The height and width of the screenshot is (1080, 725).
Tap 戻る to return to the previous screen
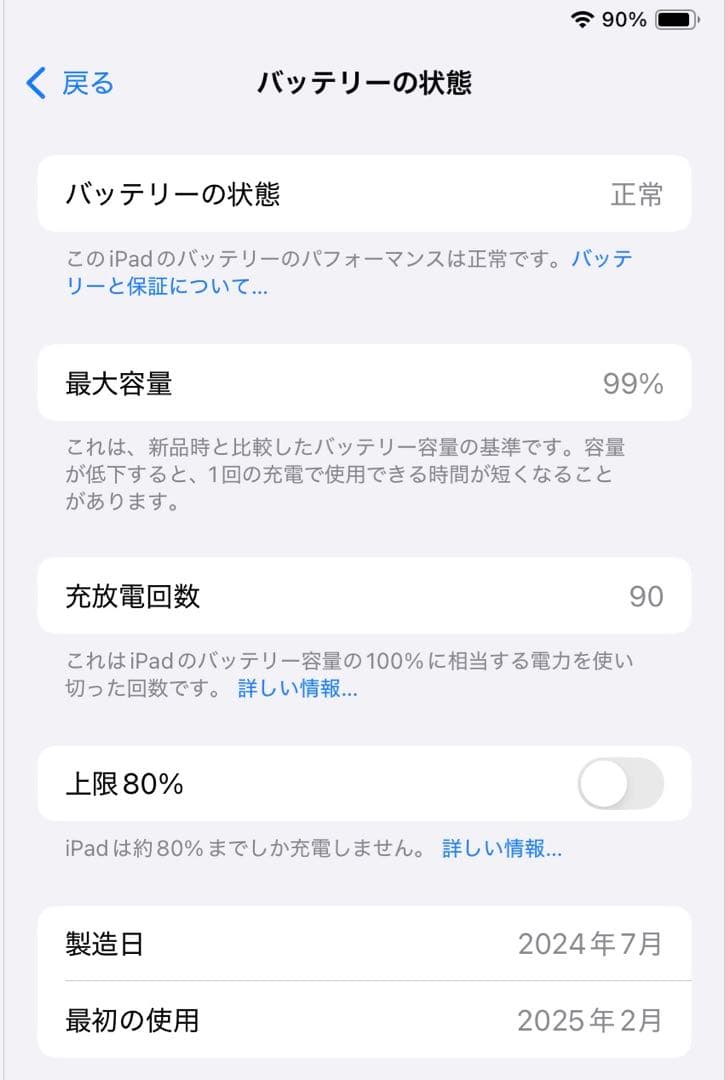tap(85, 84)
